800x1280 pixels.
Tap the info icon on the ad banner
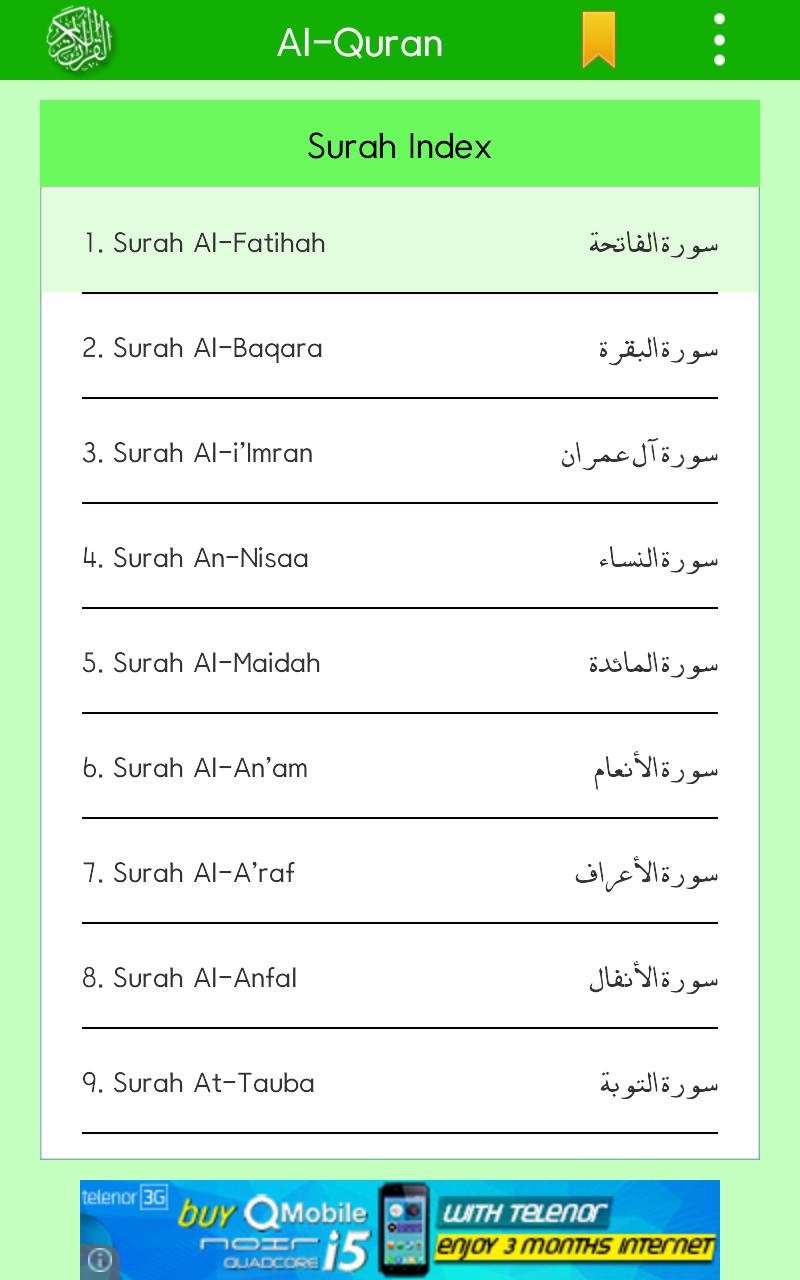click(x=99, y=1261)
